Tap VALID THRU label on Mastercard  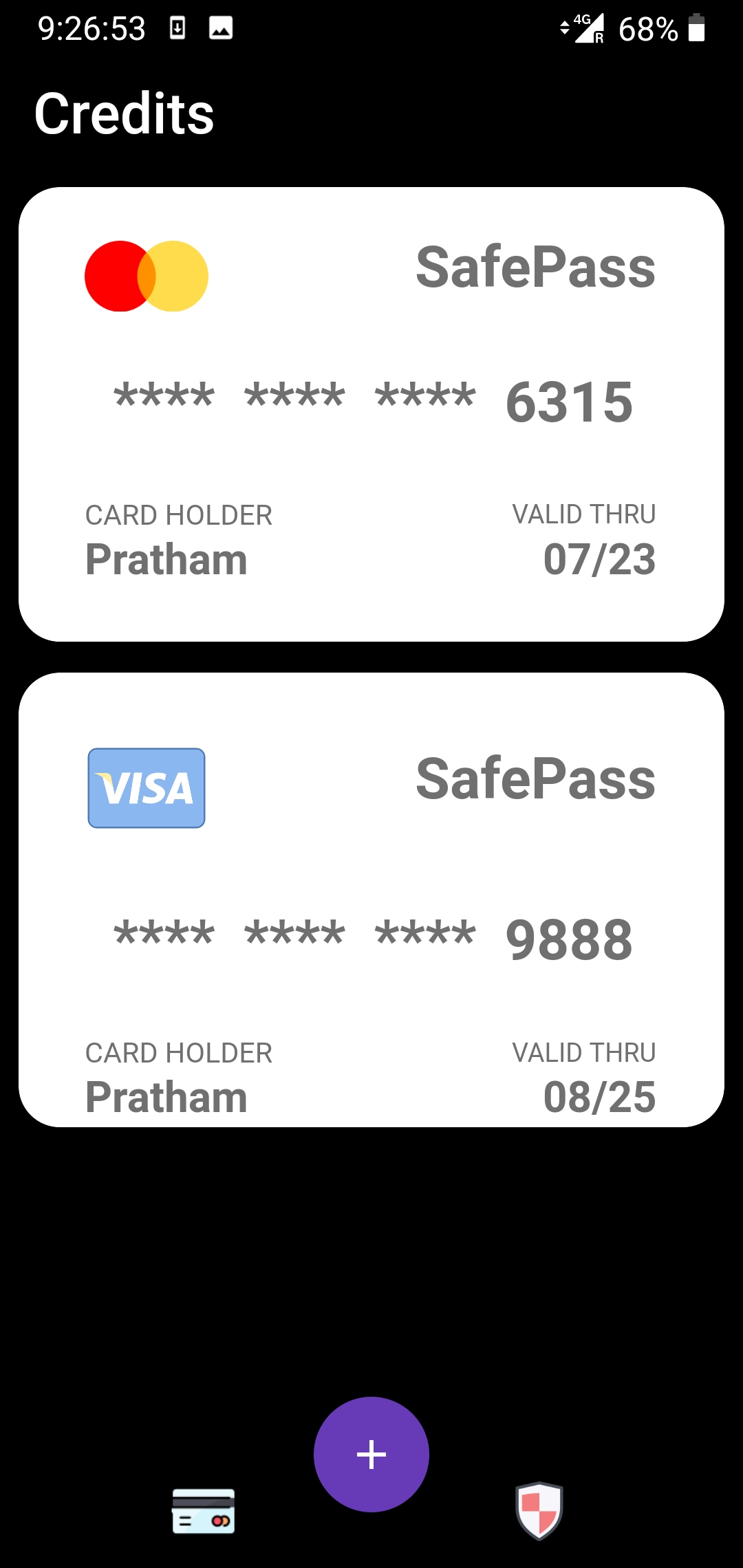pos(583,513)
